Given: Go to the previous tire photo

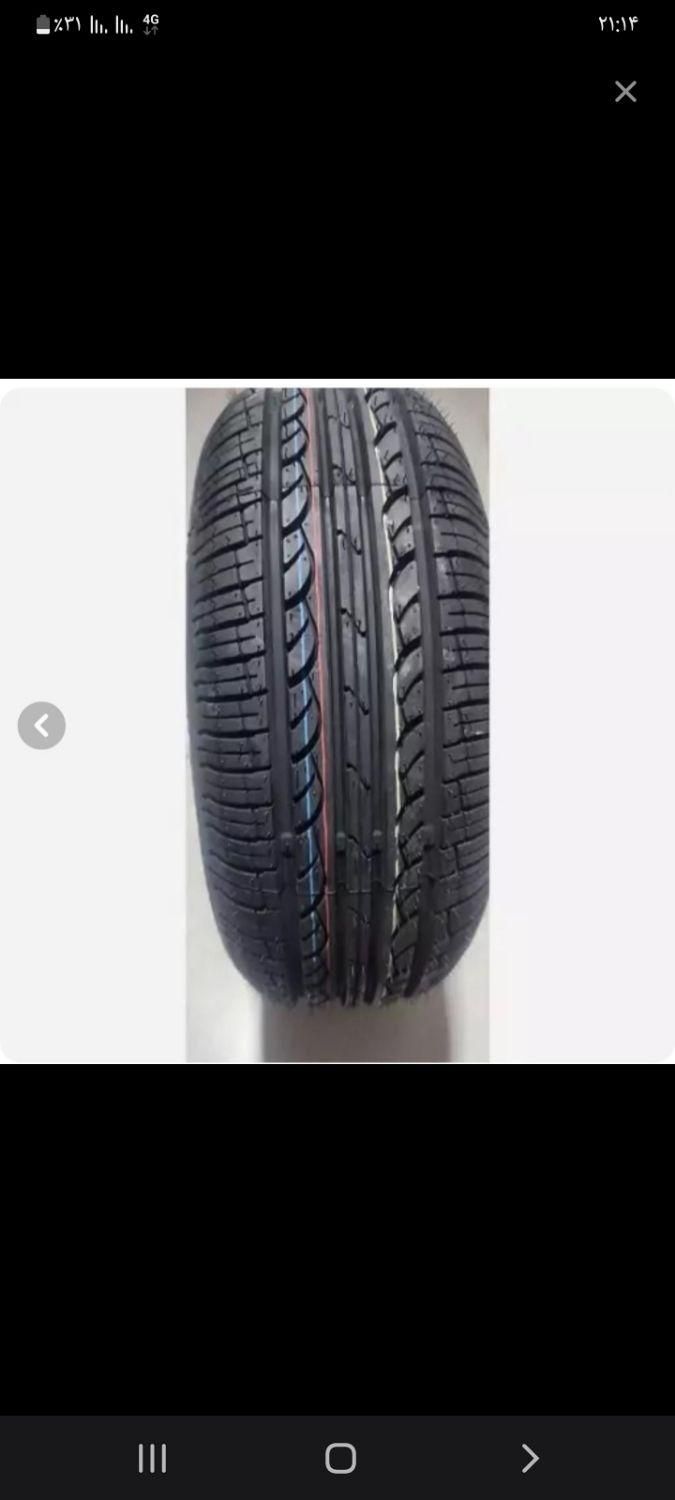Looking at the screenshot, I should pyautogui.click(x=41, y=726).
